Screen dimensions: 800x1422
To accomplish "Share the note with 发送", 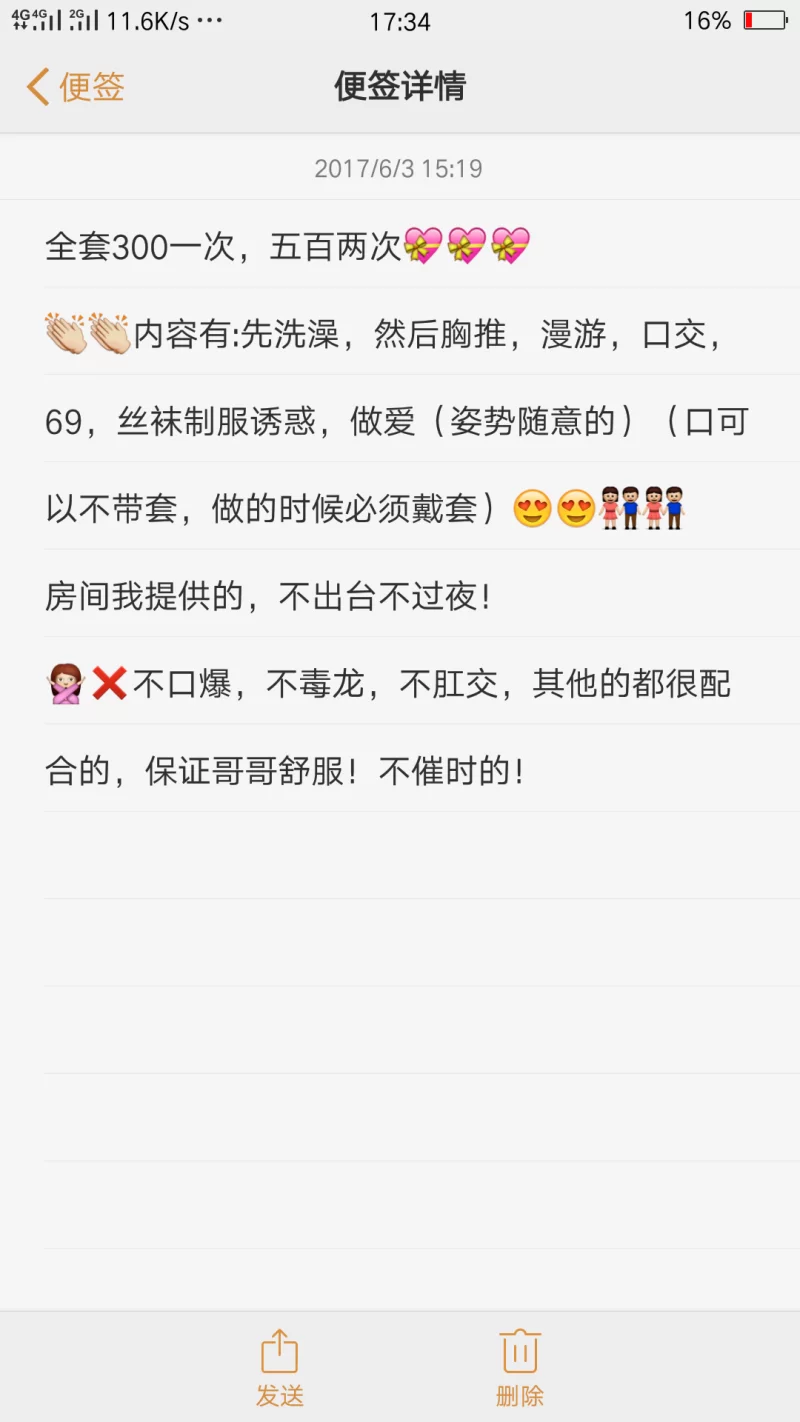I will [x=280, y=1368].
